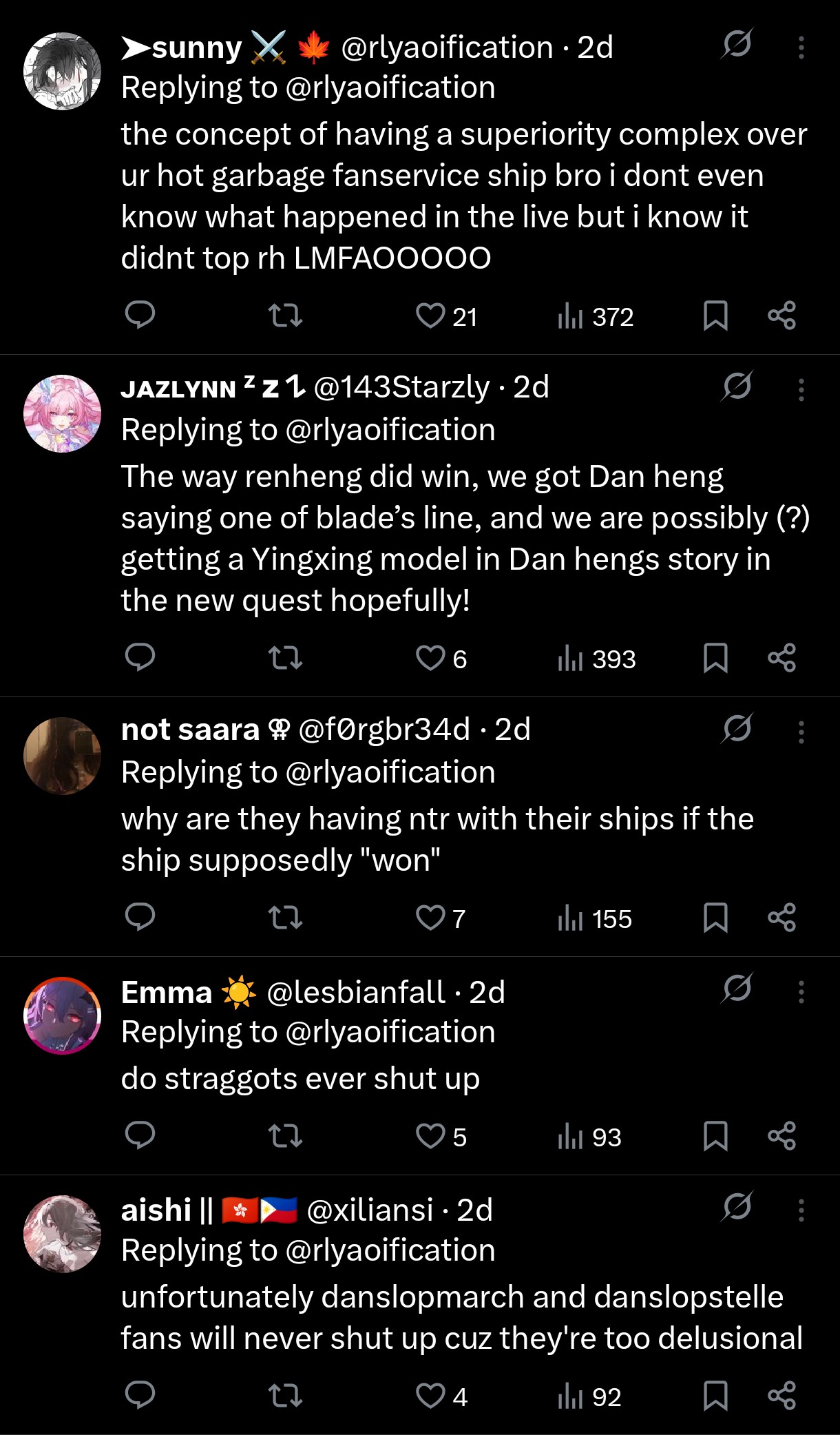Open JAZLYNN's profile picture

[63, 413]
